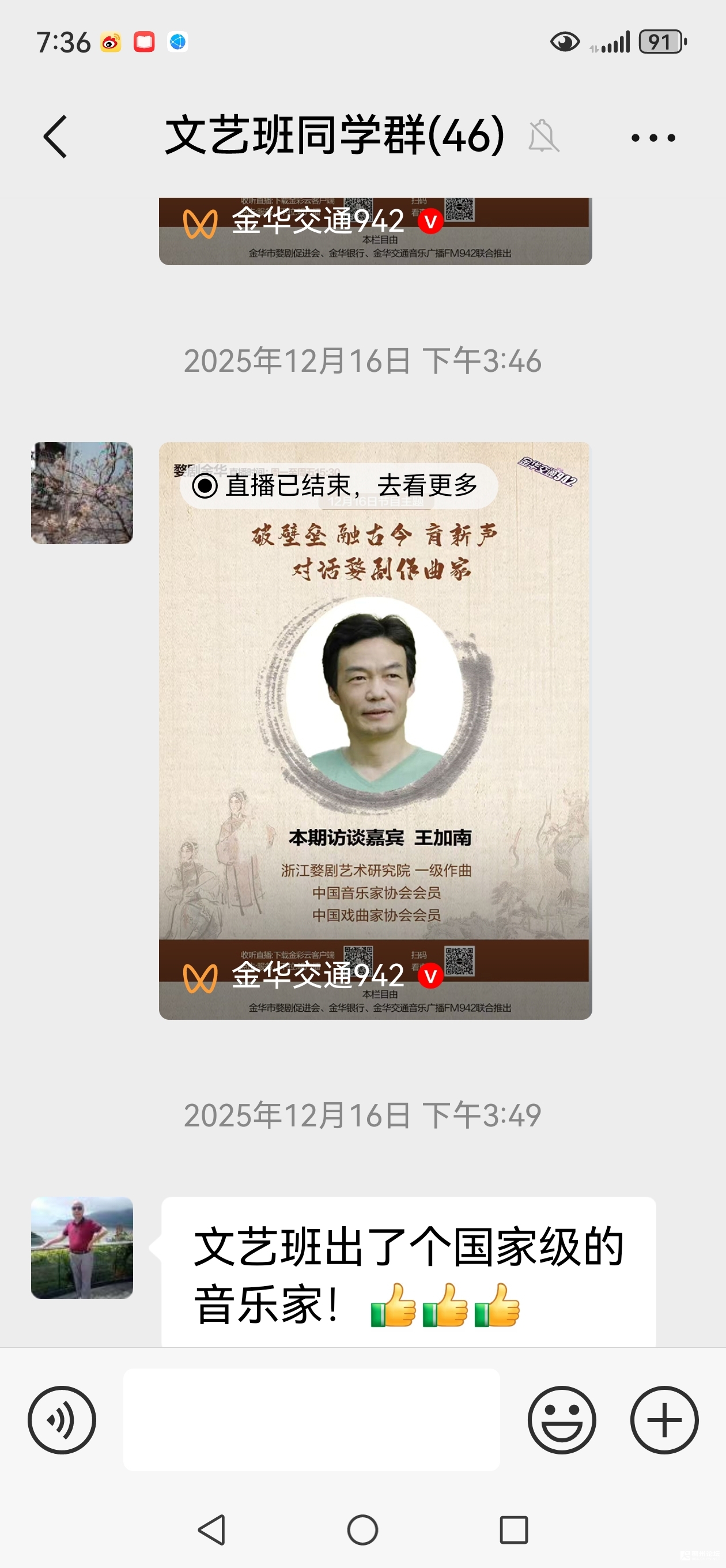Switch to voice message input

coord(62,1419)
